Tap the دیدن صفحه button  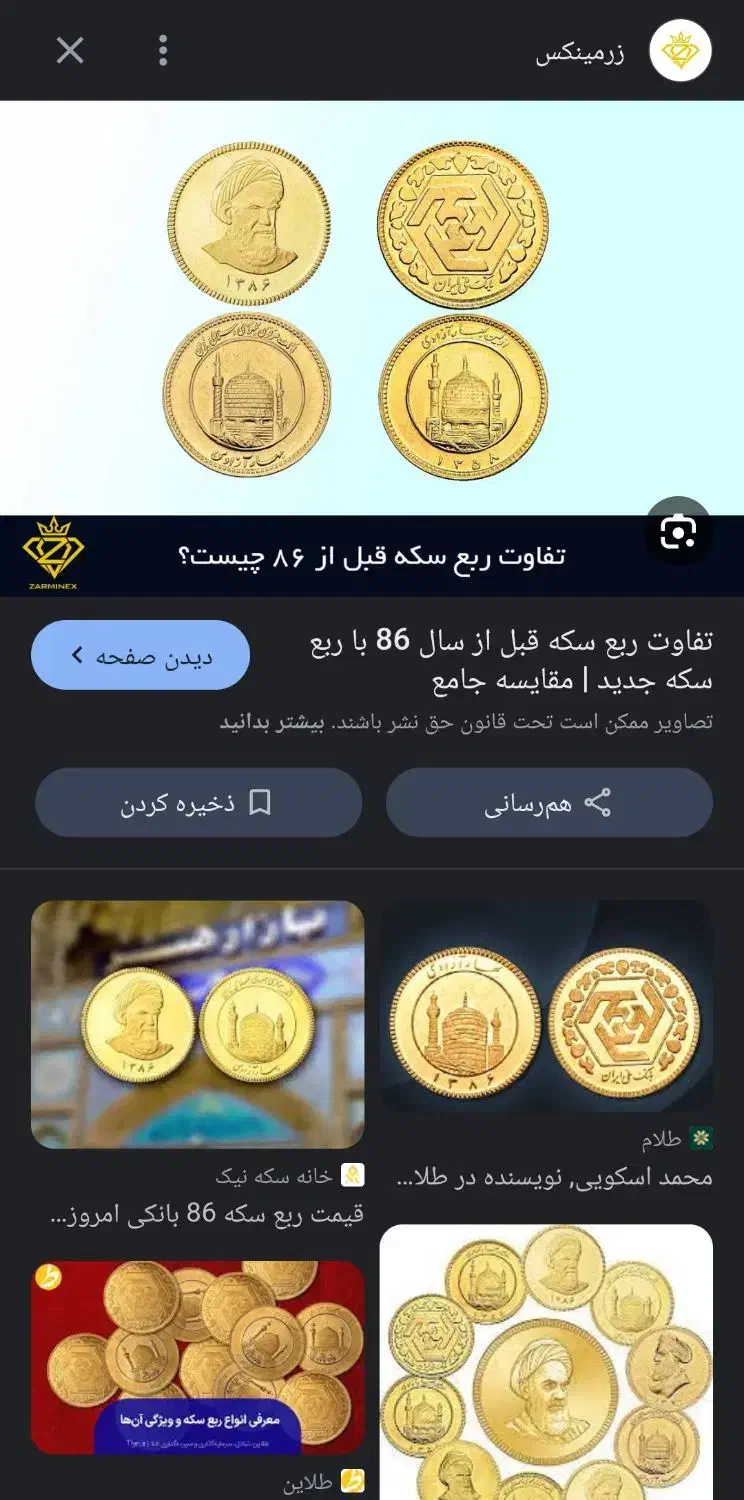(141, 653)
